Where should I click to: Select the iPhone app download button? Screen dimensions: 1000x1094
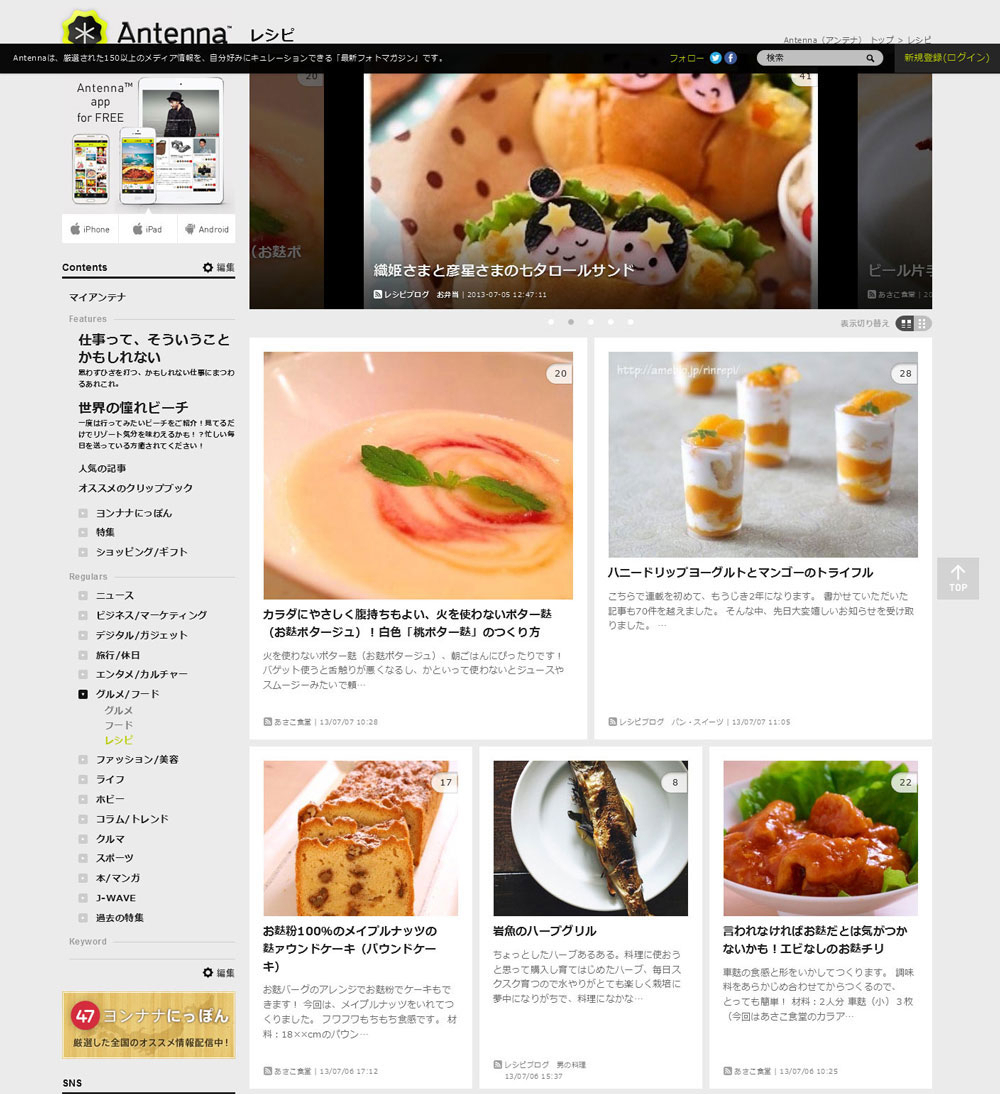click(90, 229)
